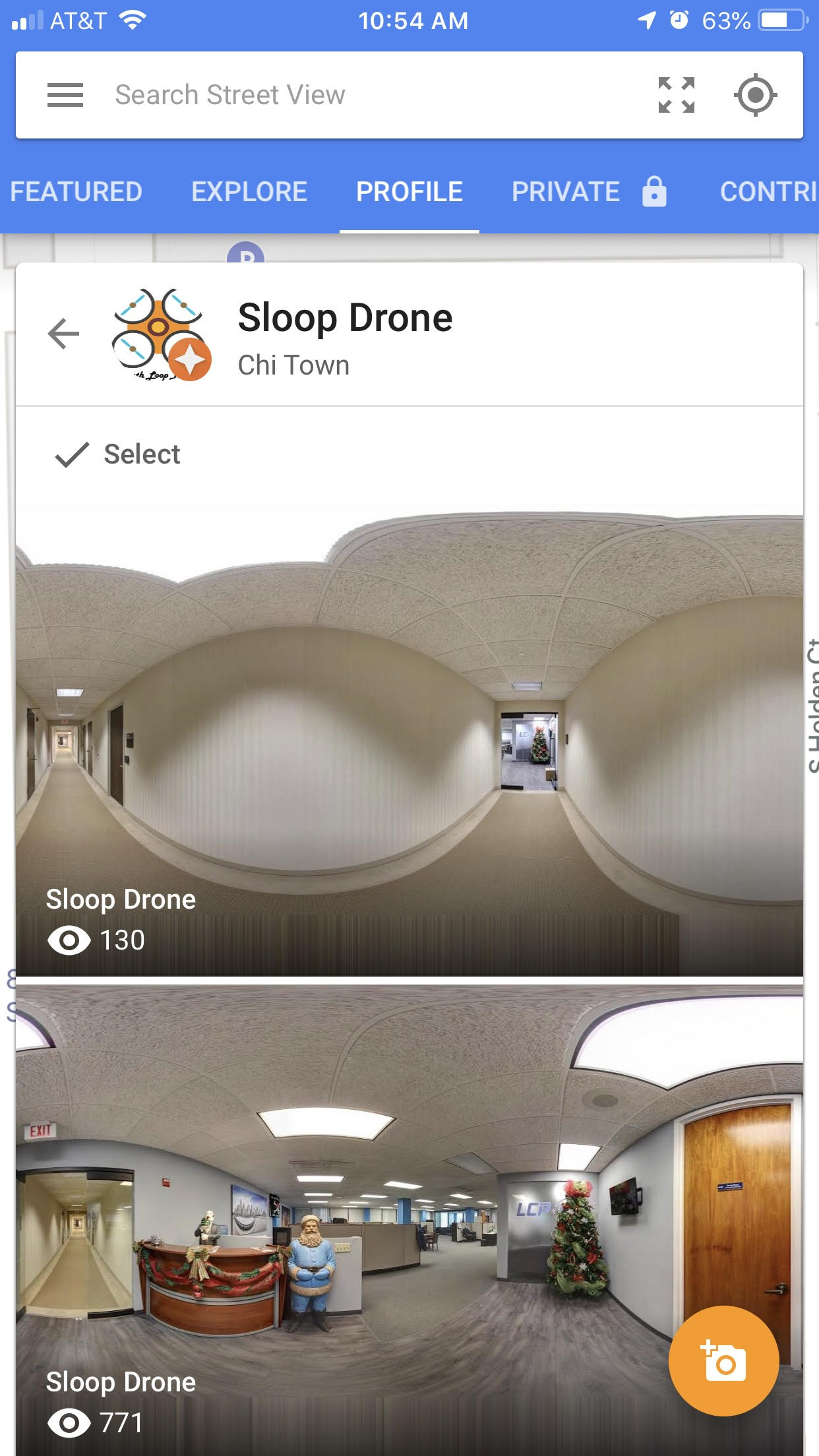Open the hamburger menu
This screenshot has height=1456, width=819.
tap(65, 95)
